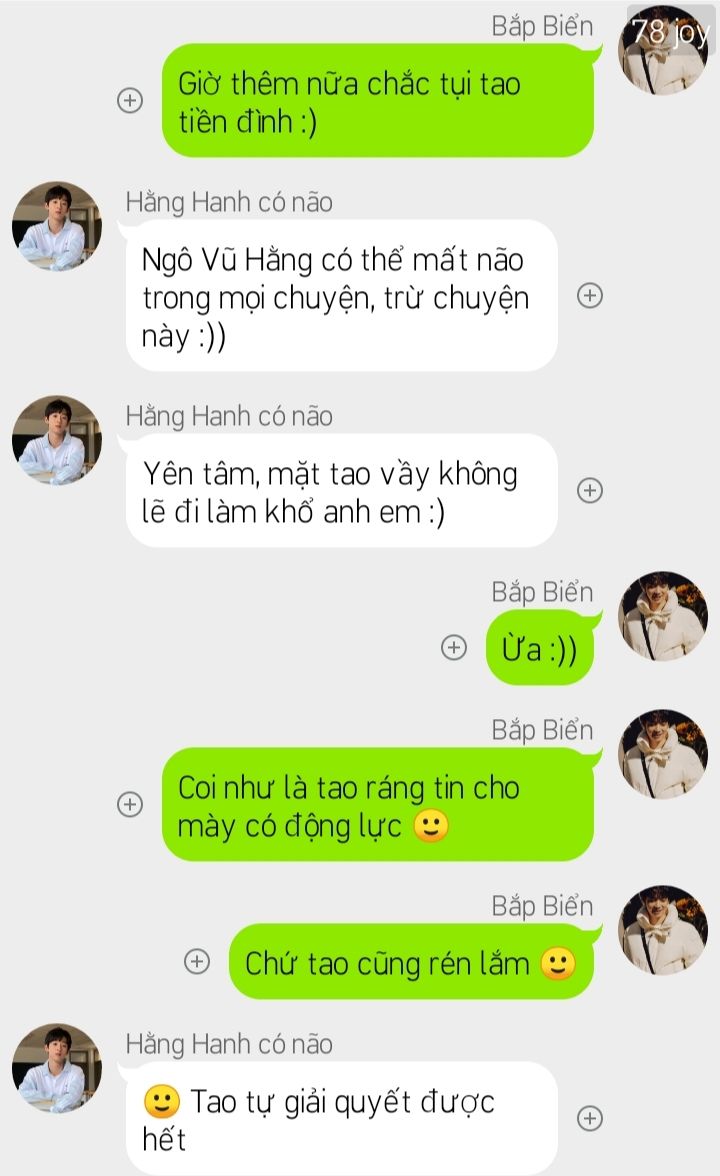The width and height of the screenshot is (720, 1176).
Task: Add reaction to "Tao tự giải quyết" message
Action: (590, 1118)
